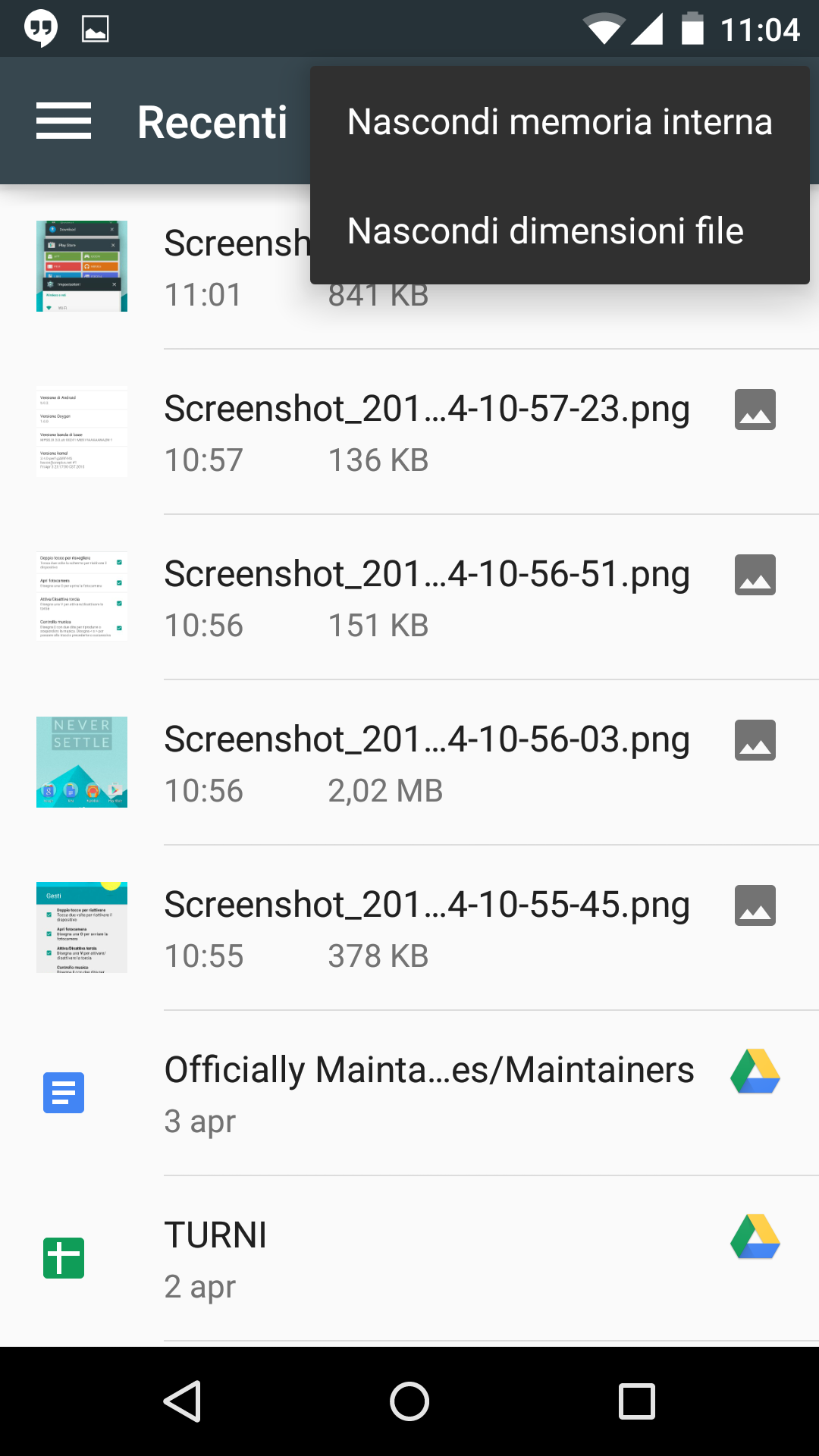Image resolution: width=819 pixels, height=1456 pixels.
Task: Tap the system back button
Action: 182,1401
